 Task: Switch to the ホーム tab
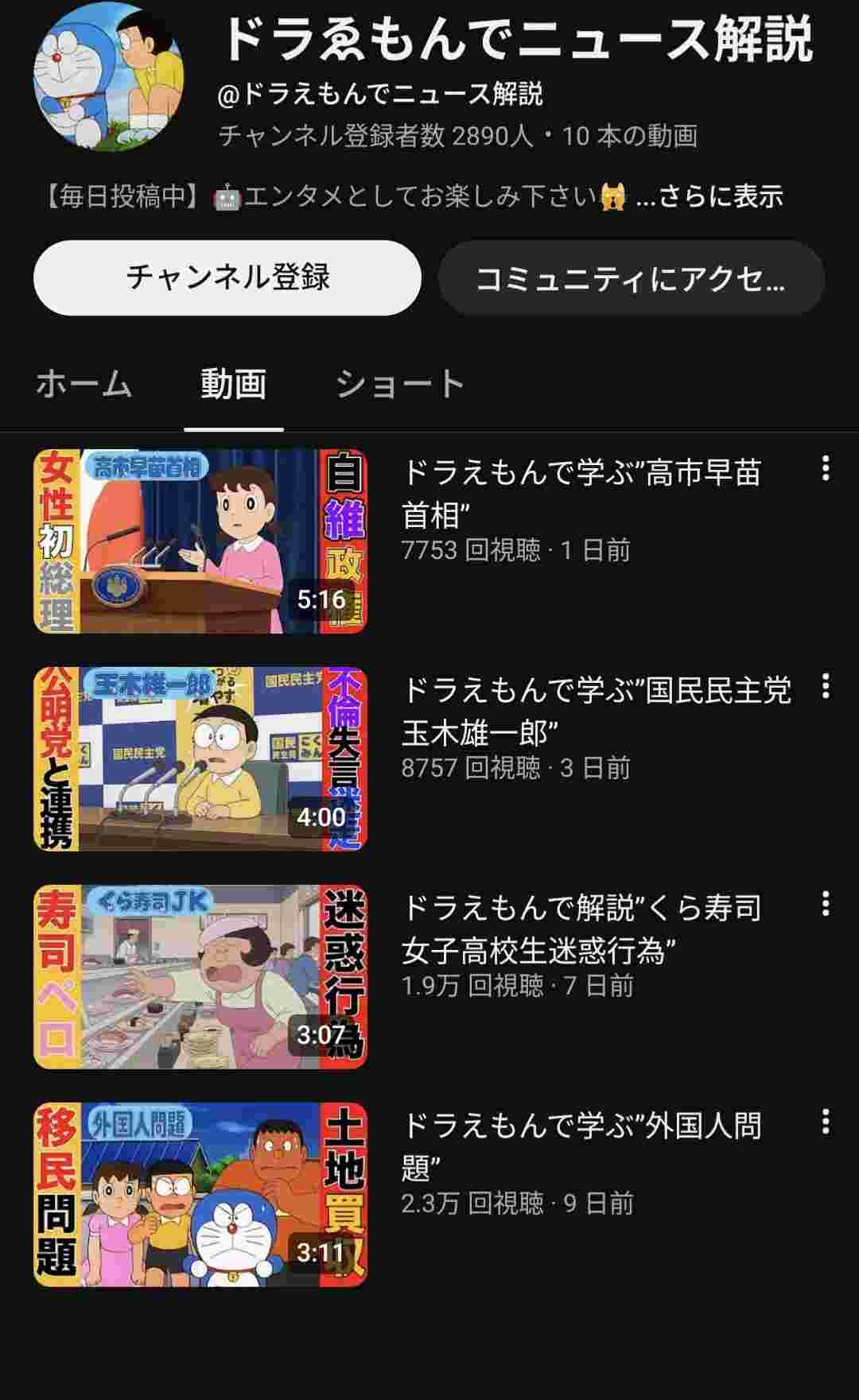[x=84, y=384]
